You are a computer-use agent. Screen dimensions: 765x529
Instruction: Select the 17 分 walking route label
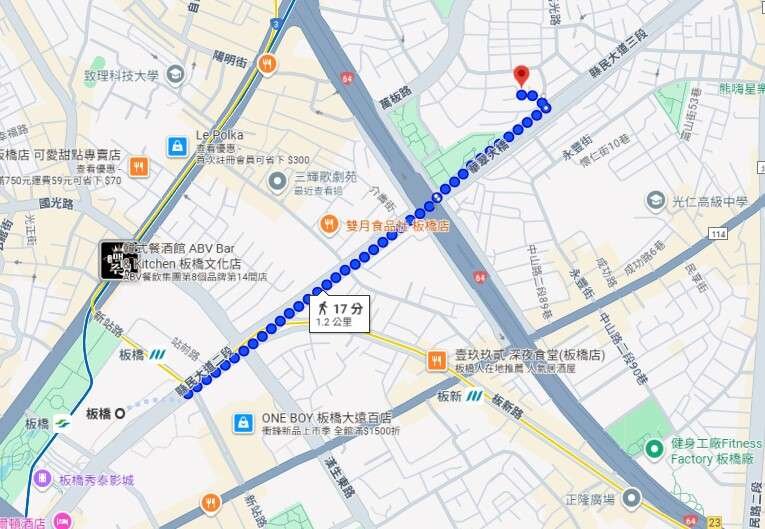pyautogui.click(x=339, y=313)
